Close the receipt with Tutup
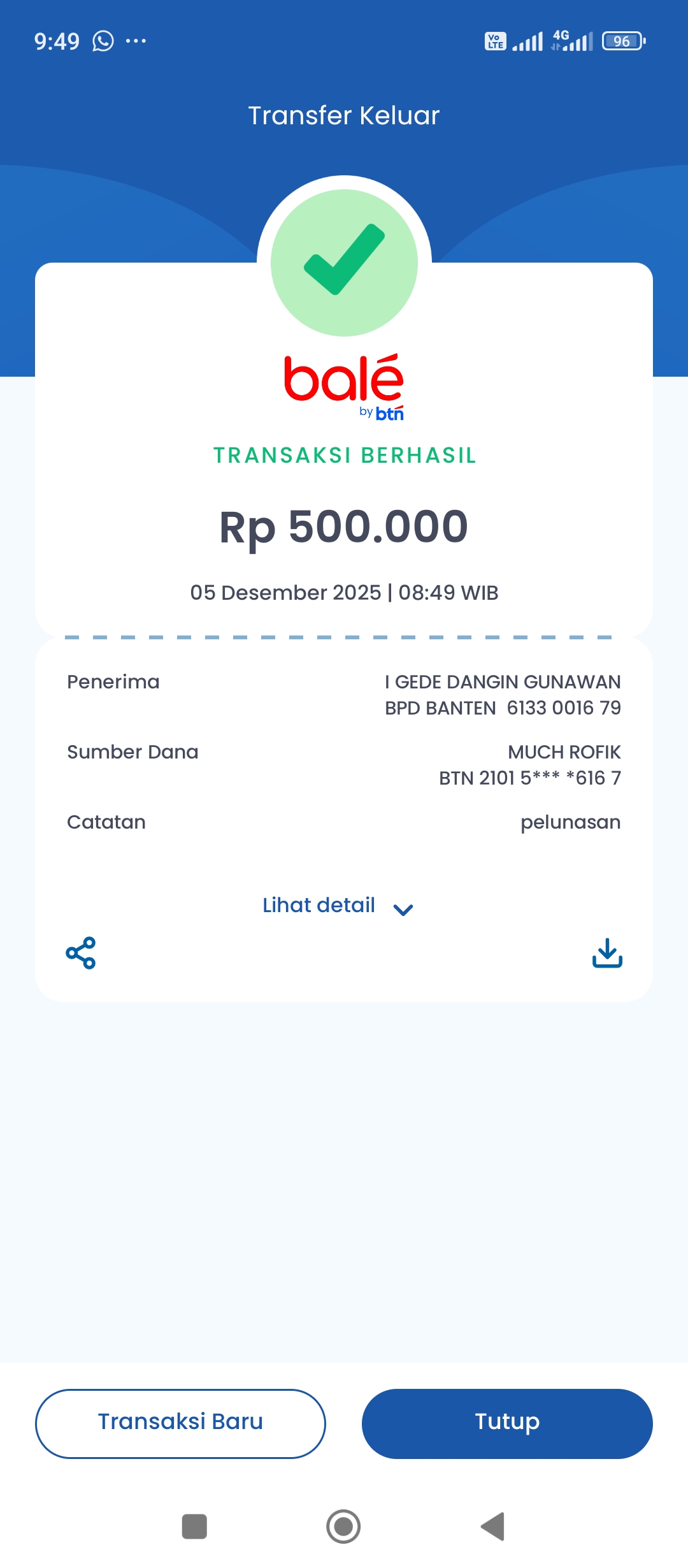 pos(507,1423)
